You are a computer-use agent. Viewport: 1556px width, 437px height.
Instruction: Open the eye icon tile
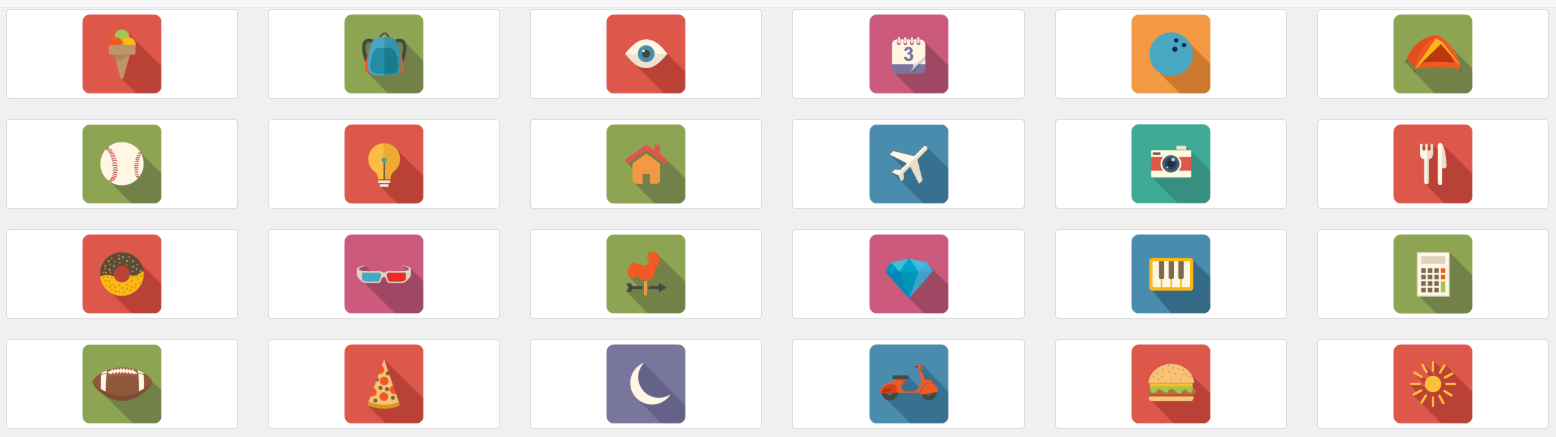[x=646, y=54]
